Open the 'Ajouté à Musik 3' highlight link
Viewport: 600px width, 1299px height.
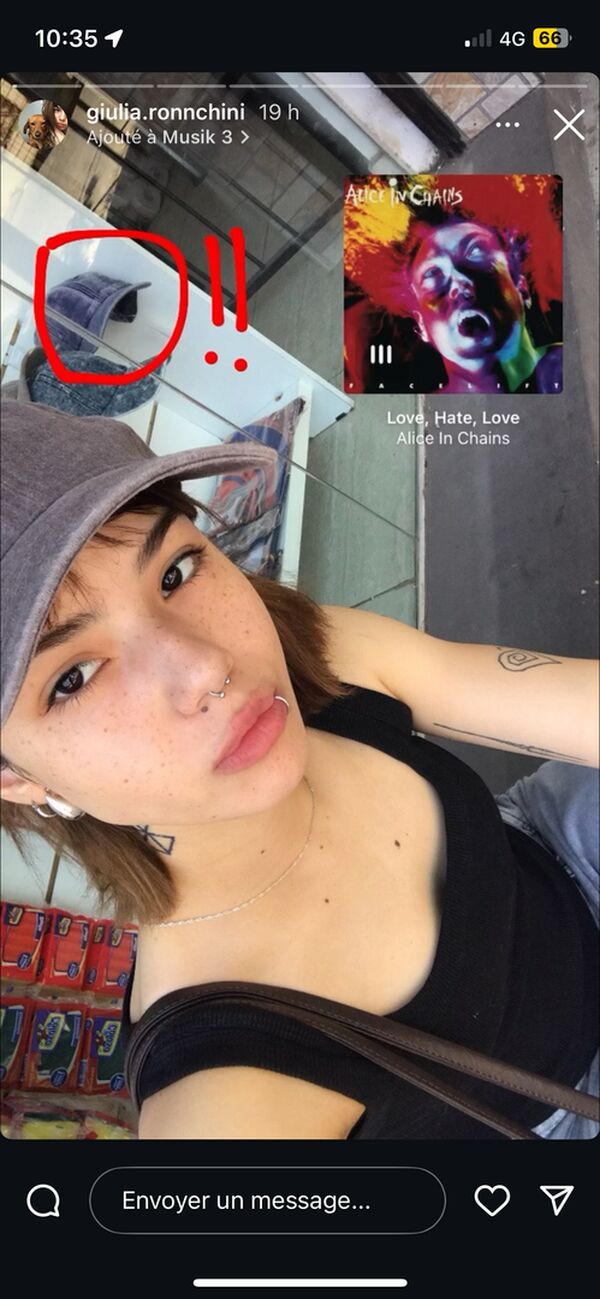click(167, 137)
